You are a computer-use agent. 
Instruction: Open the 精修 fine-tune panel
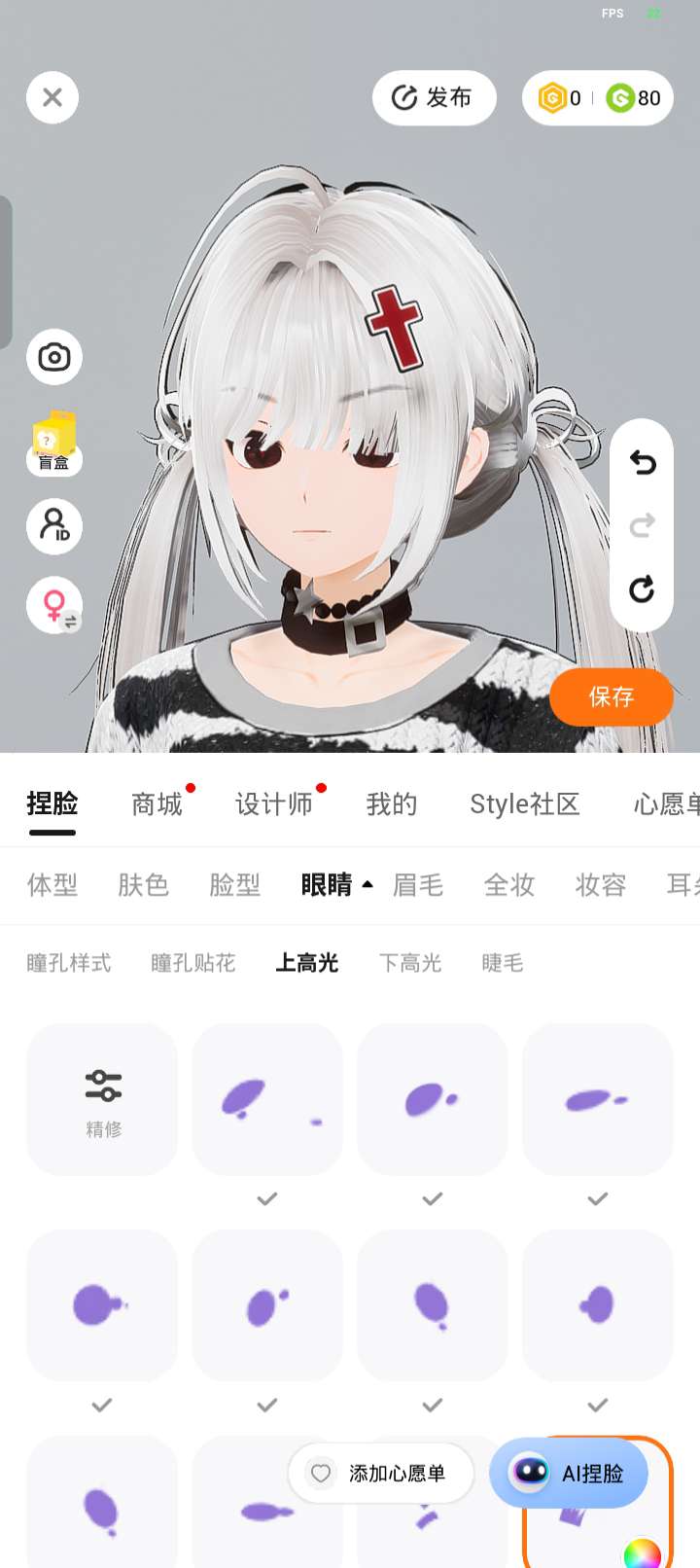[102, 1099]
